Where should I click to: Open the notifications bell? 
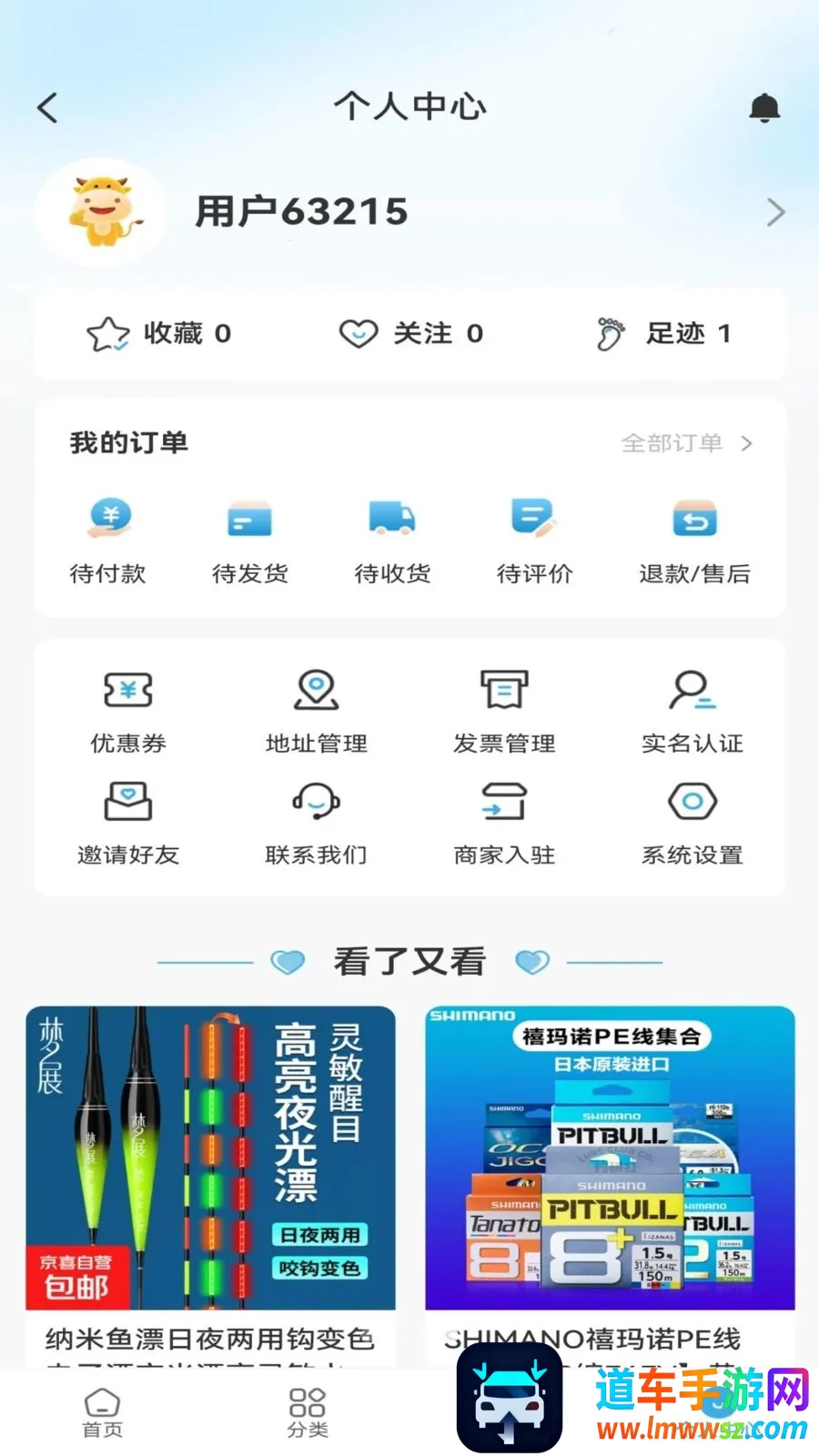tap(764, 107)
